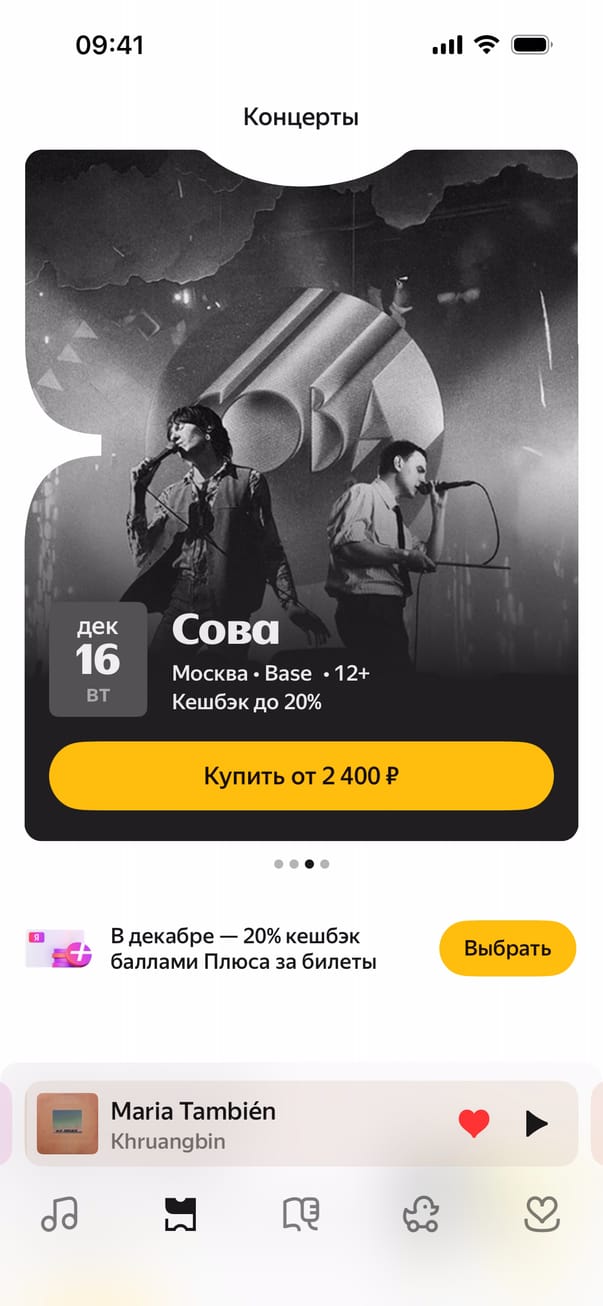Tap the Выбрать cashback button
Image resolution: width=603 pixels, height=1306 pixels.
(x=507, y=948)
